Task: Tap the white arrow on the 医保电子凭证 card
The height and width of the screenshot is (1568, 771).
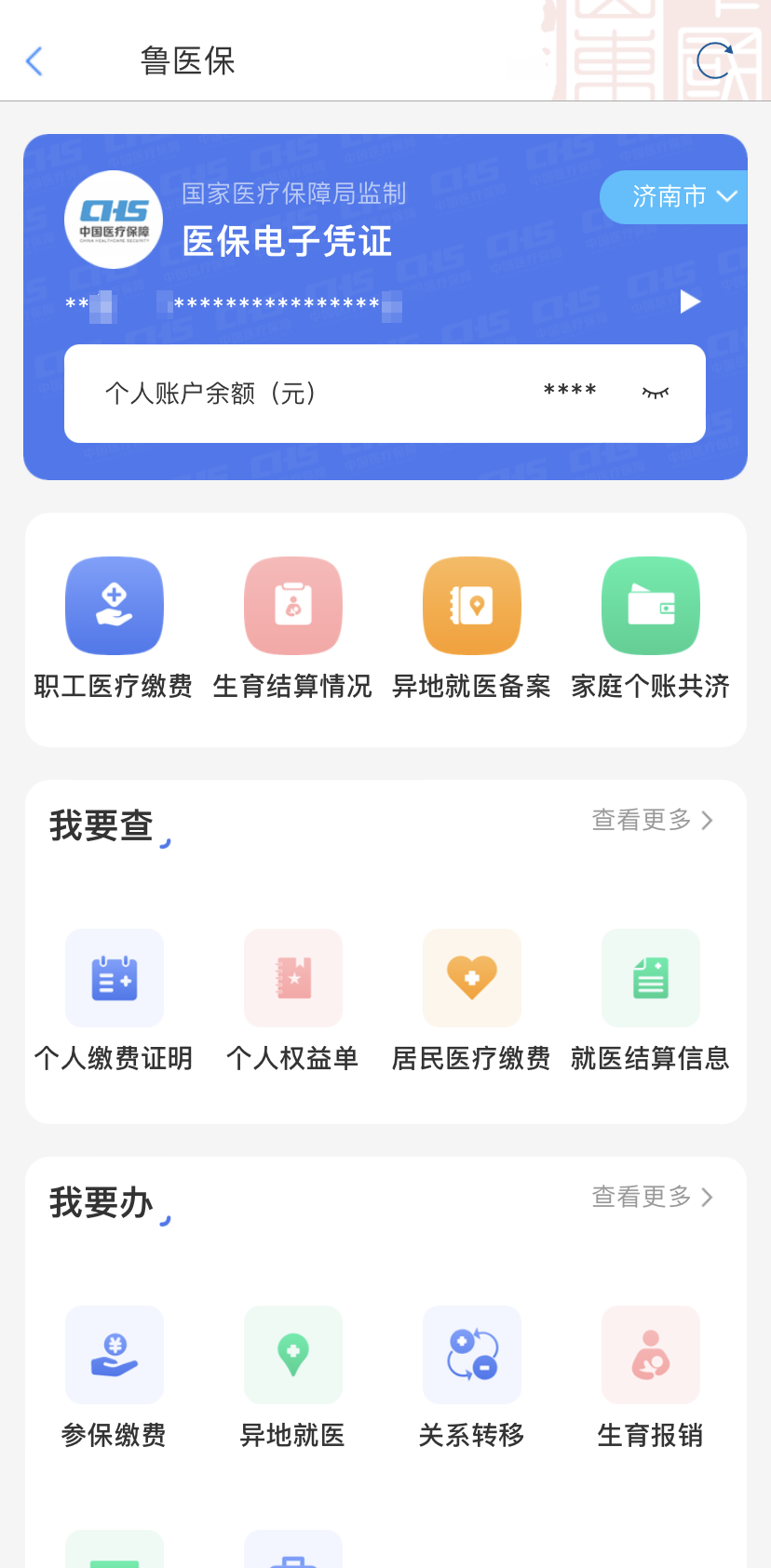Action: (x=690, y=302)
